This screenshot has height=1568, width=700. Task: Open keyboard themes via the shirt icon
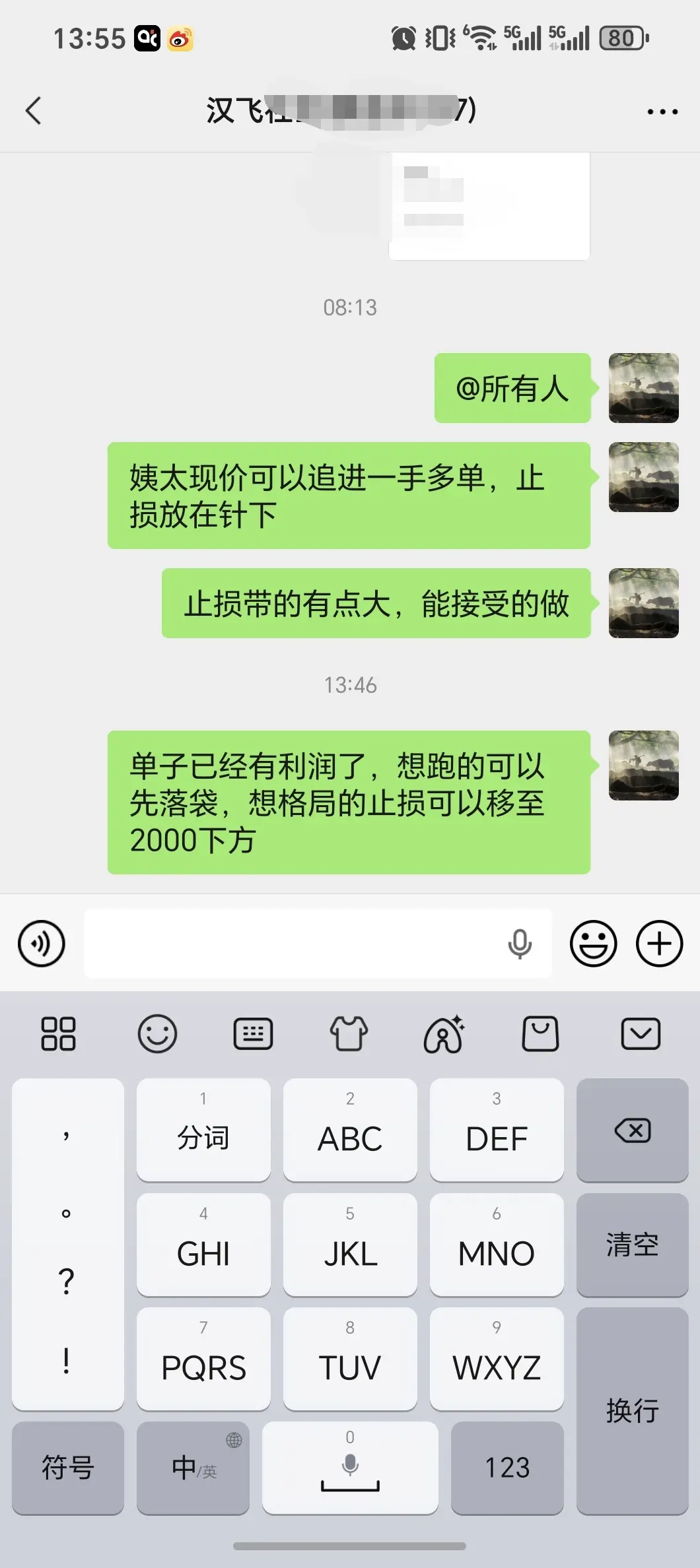349,1033
